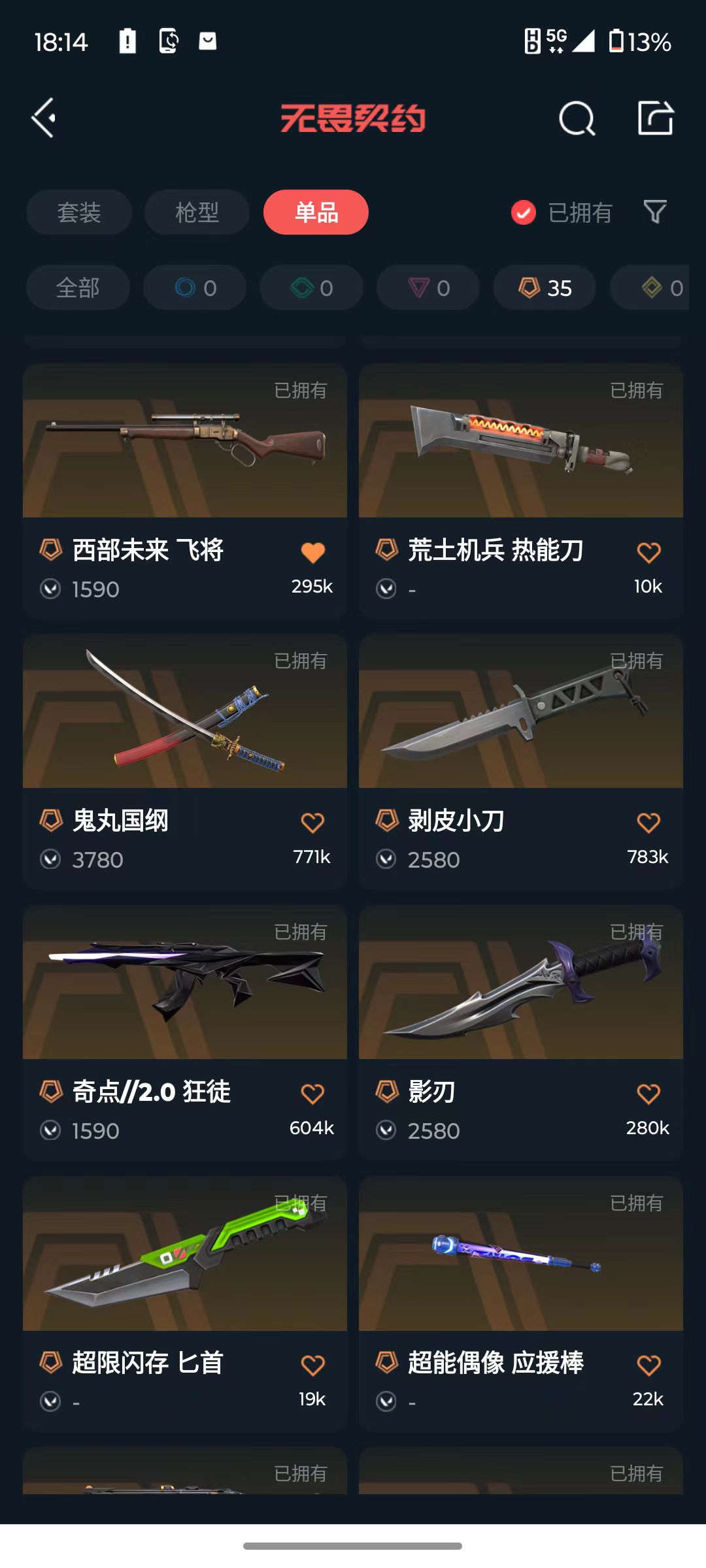Like the 荒土机兵 热能刀 skin

tap(648, 553)
